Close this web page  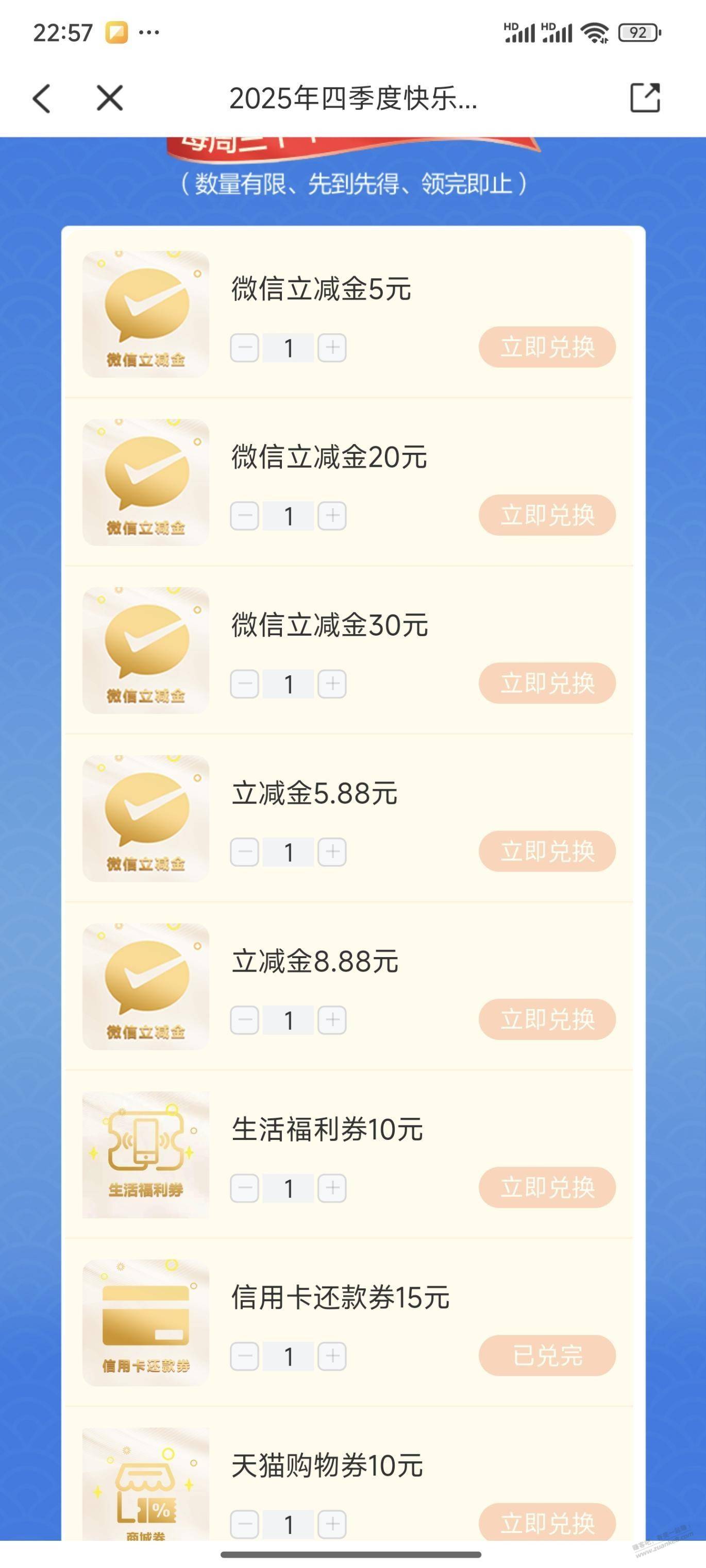(x=110, y=98)
